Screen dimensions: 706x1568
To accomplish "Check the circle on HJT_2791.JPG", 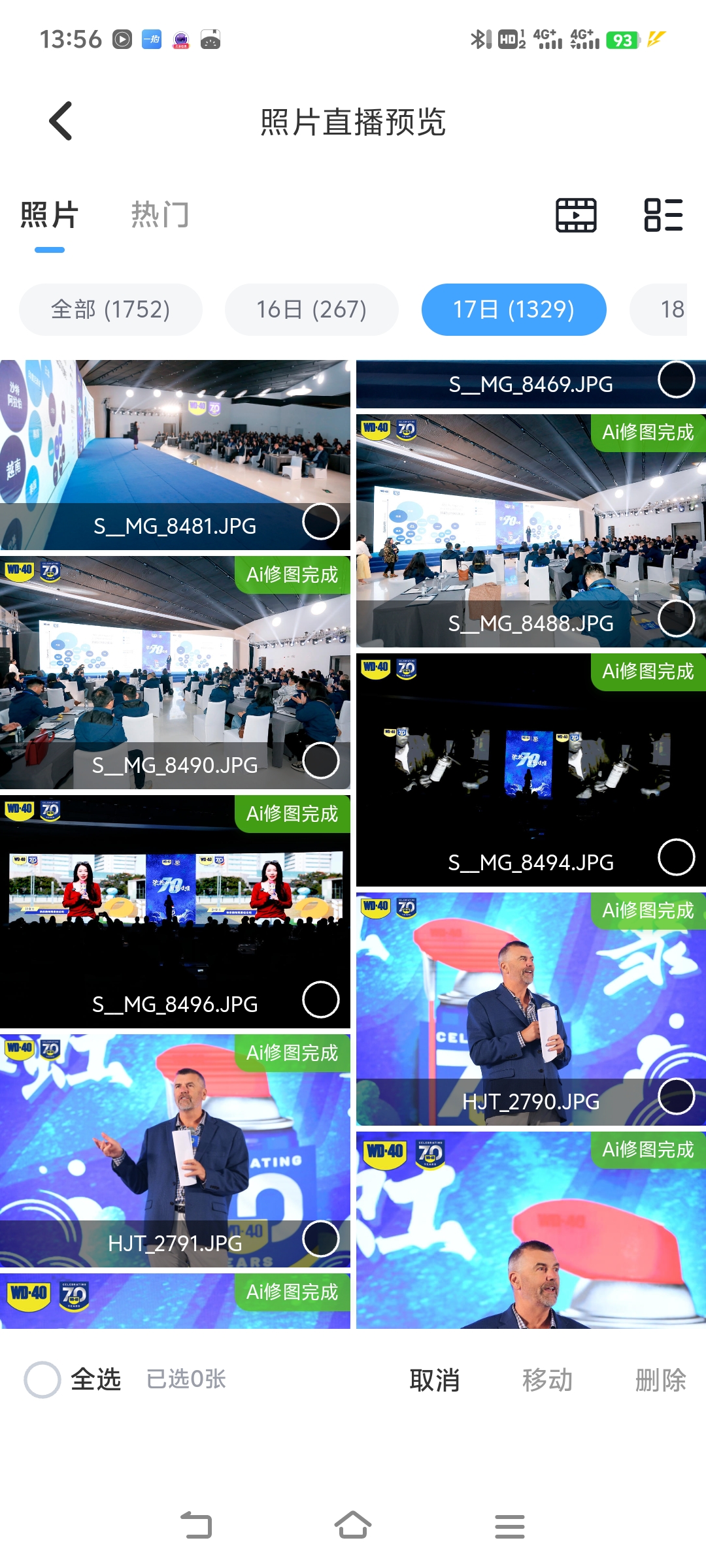I will (321, 1239).
